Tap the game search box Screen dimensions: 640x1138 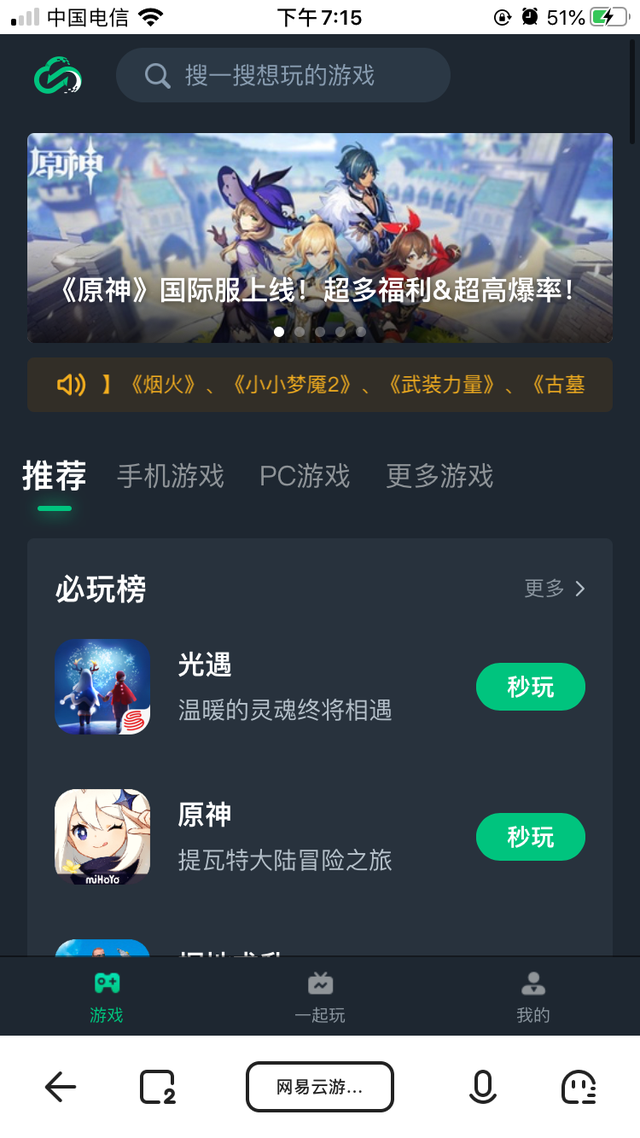click(283, 76)
